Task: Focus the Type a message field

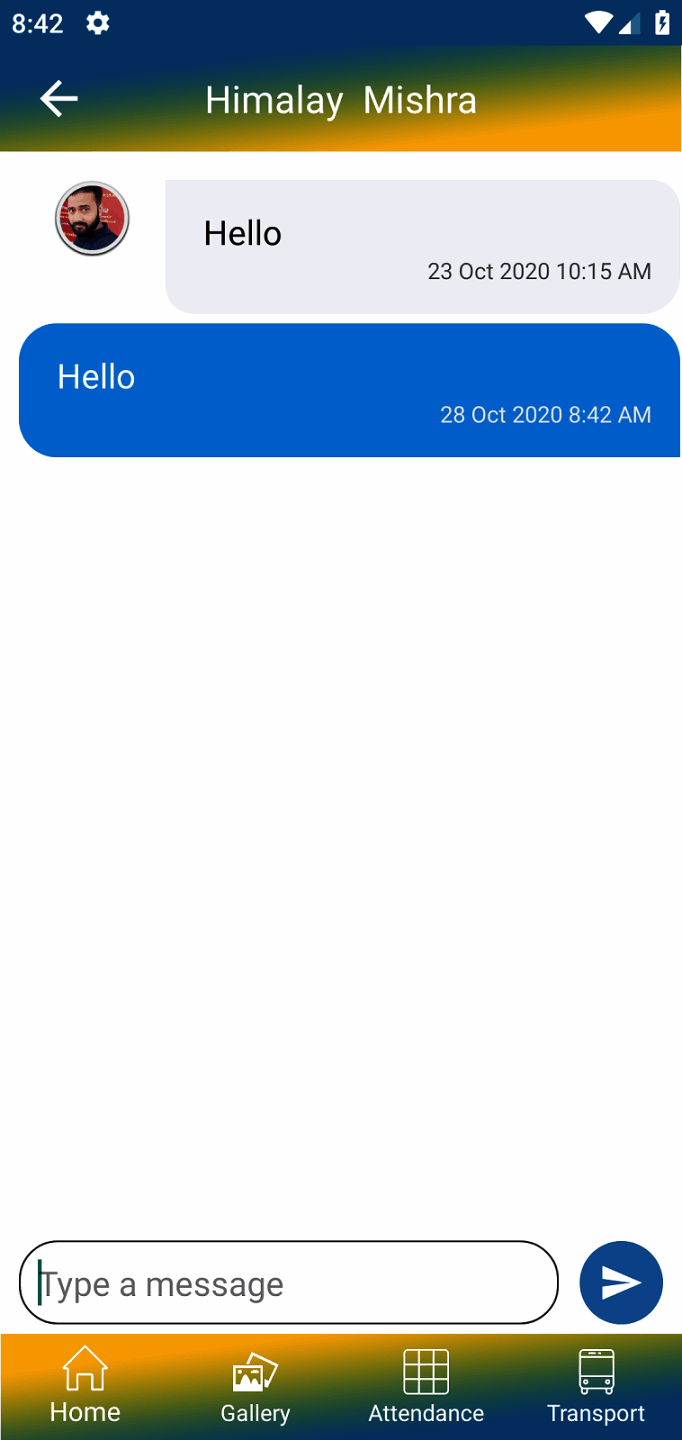Action: [288, 1283]
